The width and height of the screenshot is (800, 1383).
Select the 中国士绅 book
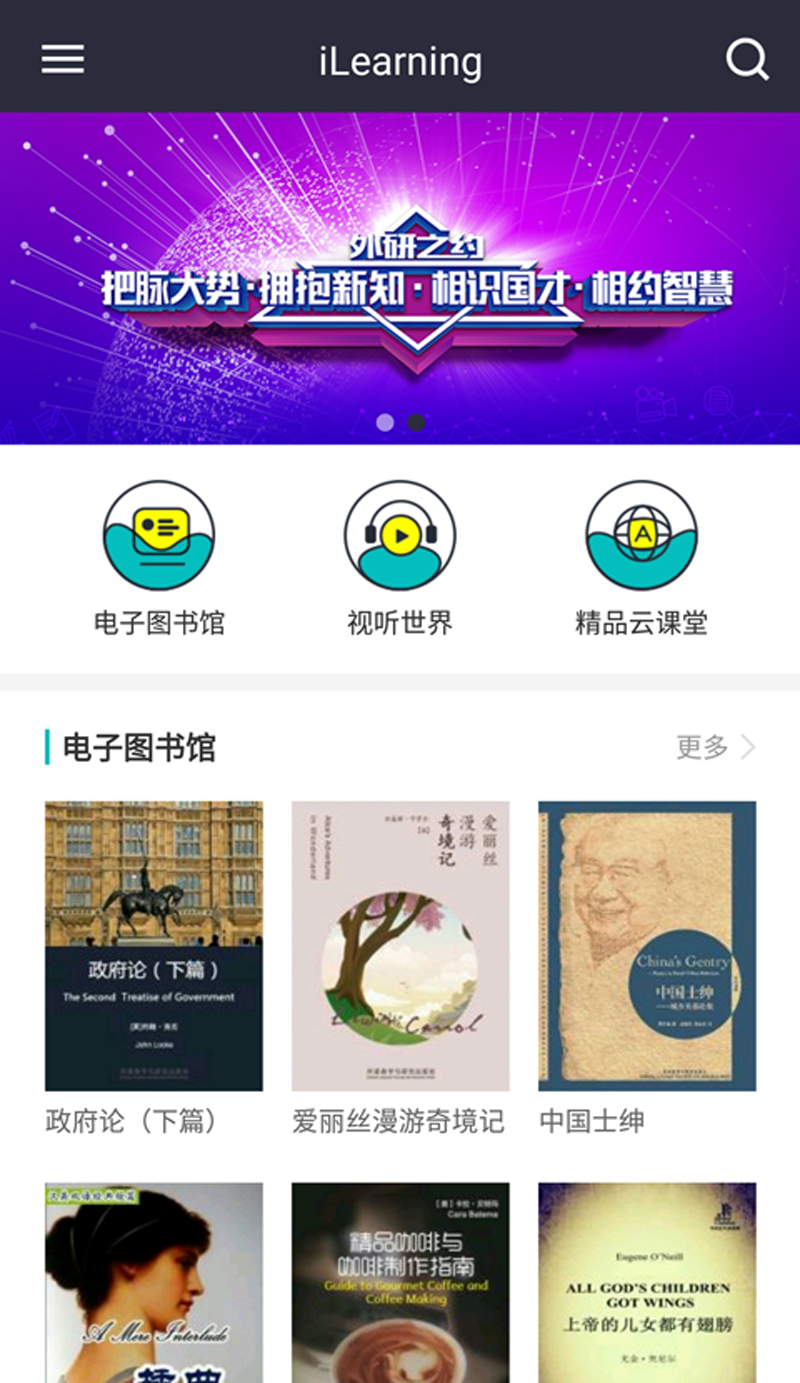[647, 945]
